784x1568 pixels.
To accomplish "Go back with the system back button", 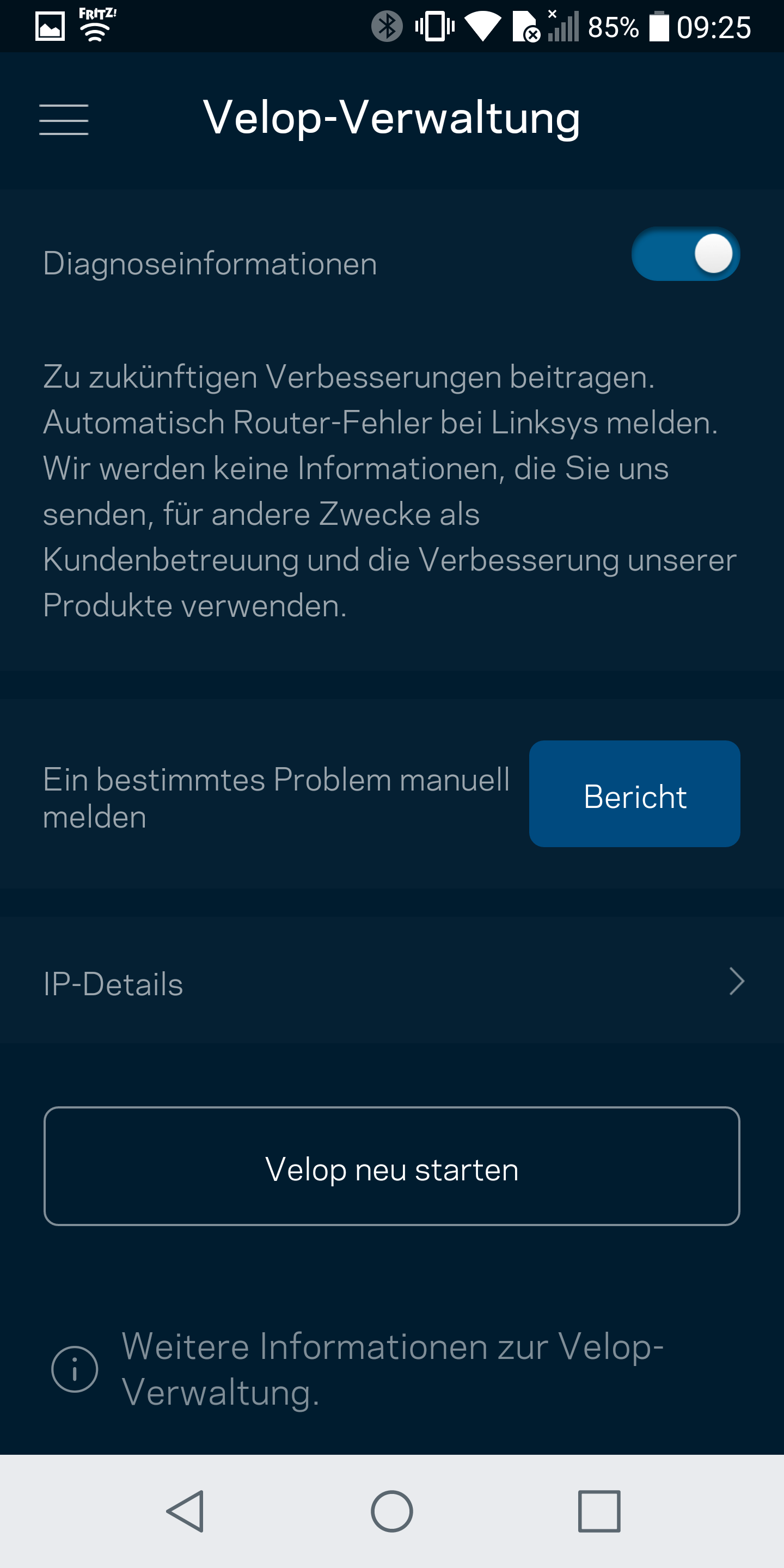I will 185,1511.
